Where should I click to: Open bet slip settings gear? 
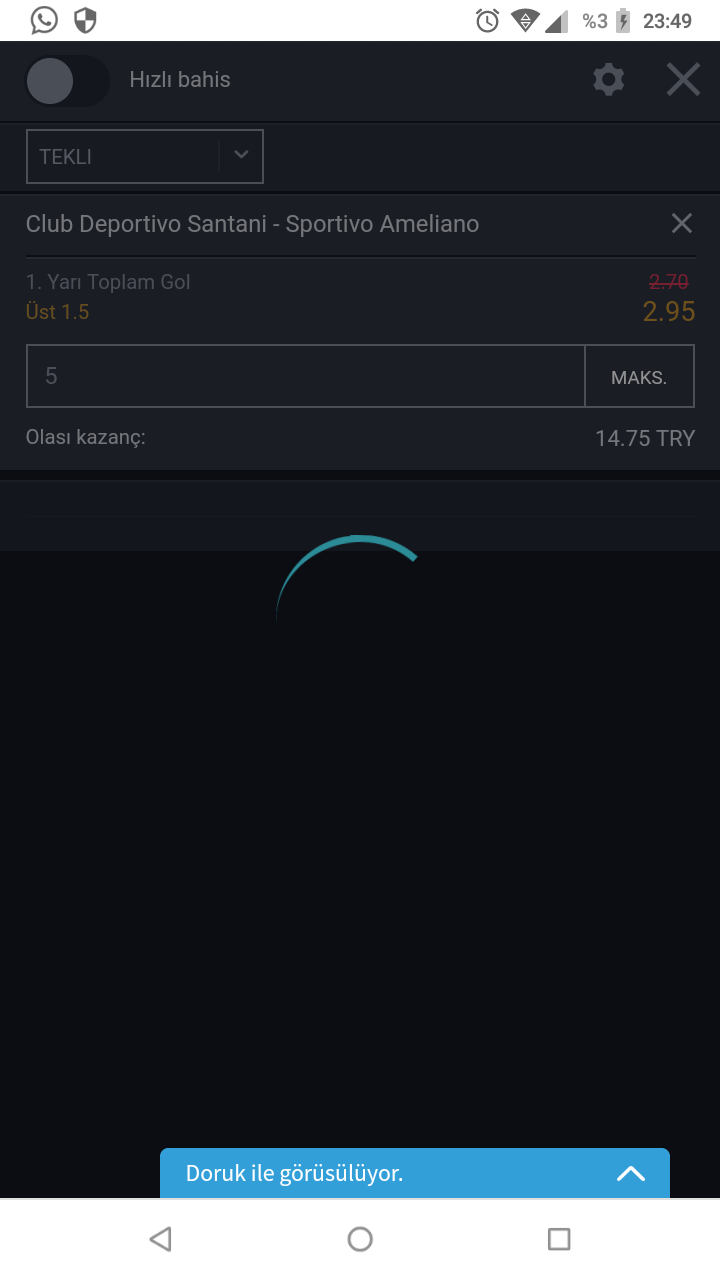click(x=608, y=80)
